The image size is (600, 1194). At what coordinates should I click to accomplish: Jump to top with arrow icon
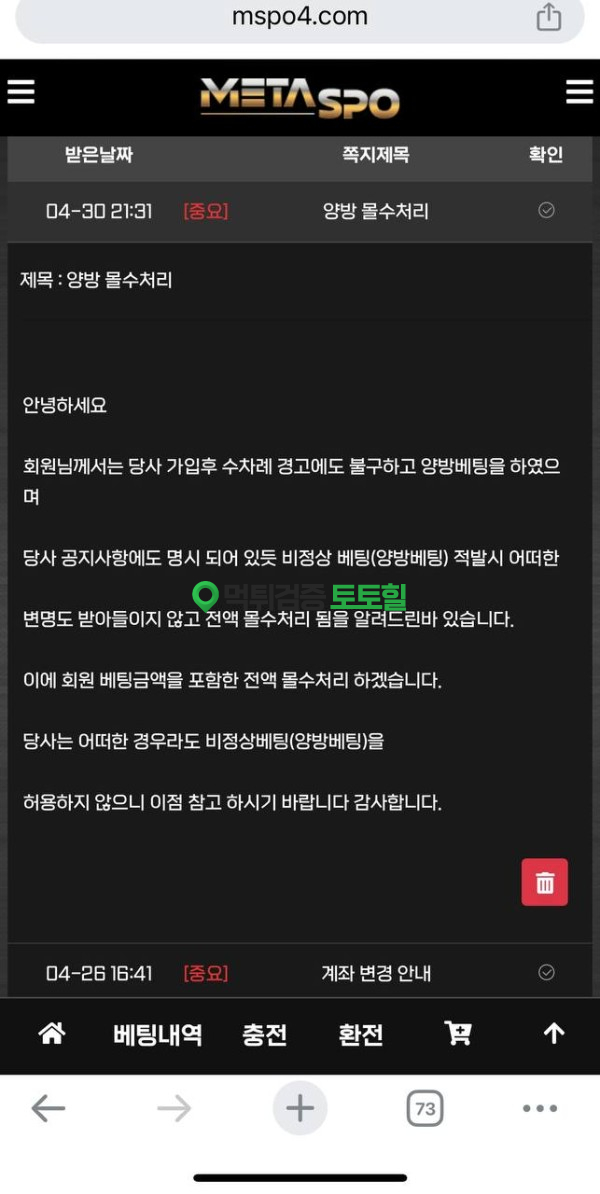[554, 1034]
